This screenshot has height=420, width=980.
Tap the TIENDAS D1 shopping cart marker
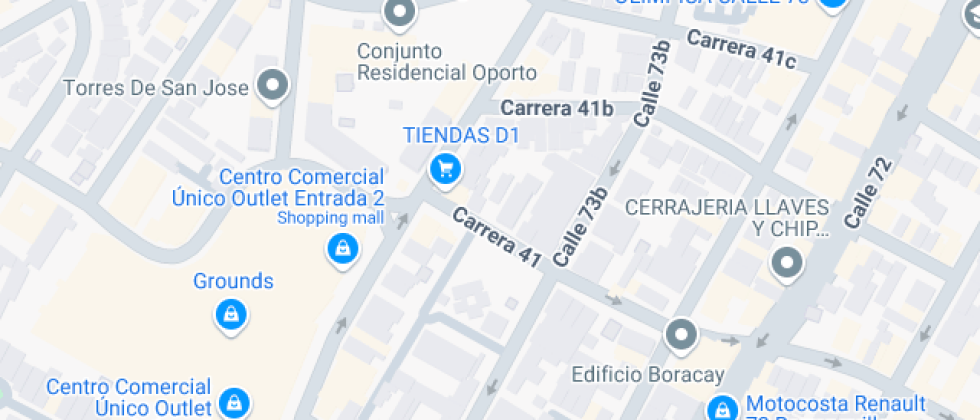[x=445, y=168]
